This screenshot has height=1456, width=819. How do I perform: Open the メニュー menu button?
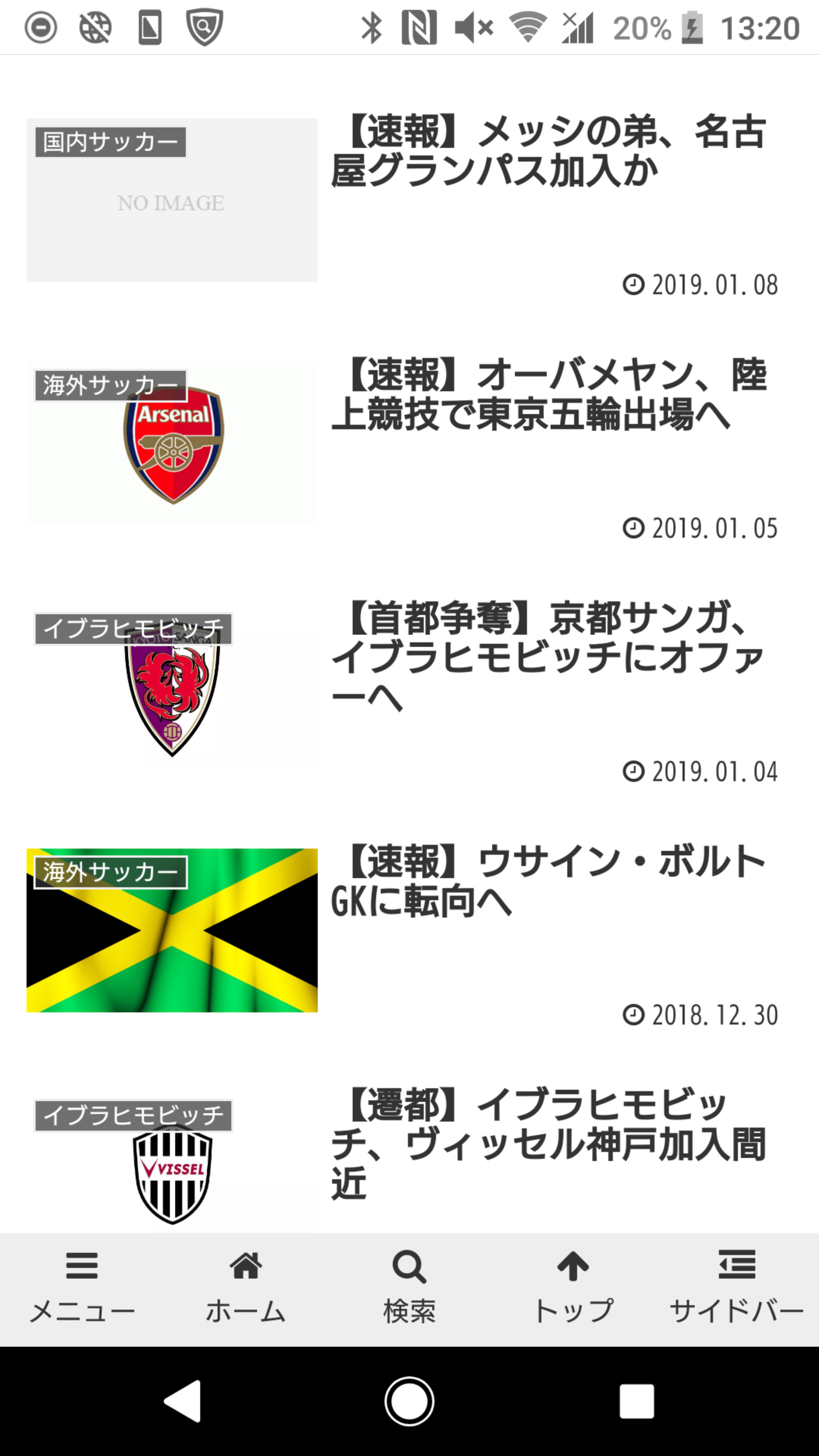(x=82, y=1290)
